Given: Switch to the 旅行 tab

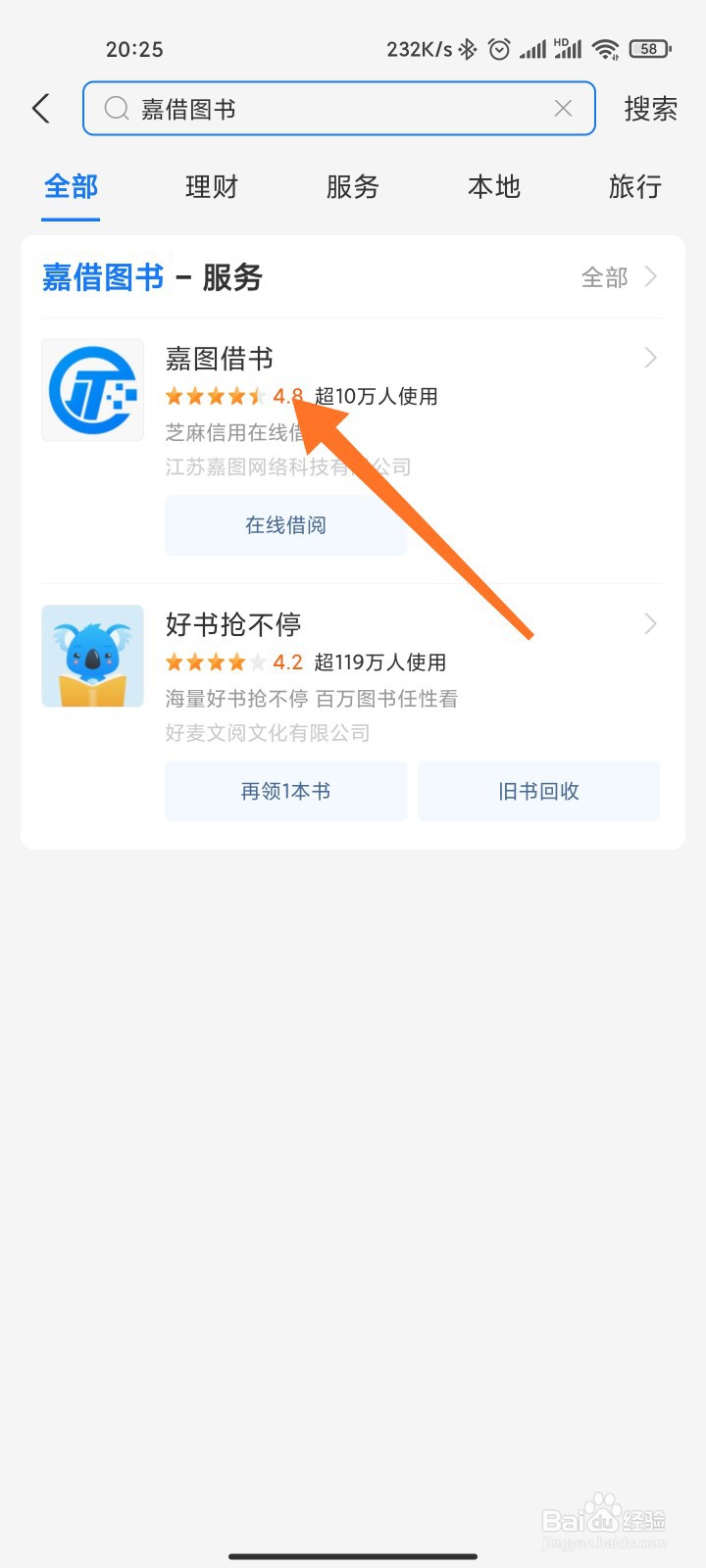Looking at the screenshot, I should click(x=634, y=187).
